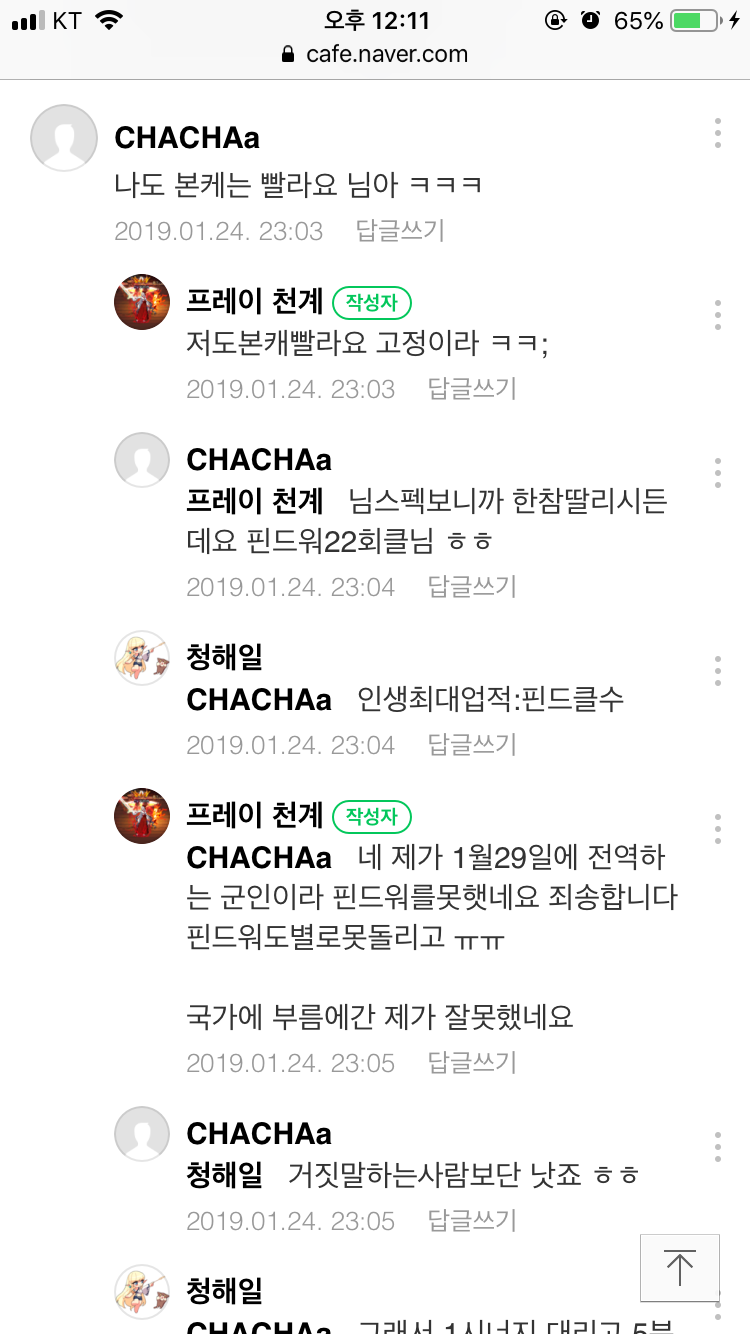750x1334 pixels.
Task: View 프레이 천계's profile from '저도본캐빨라요' comment
Action: (142, 302)
